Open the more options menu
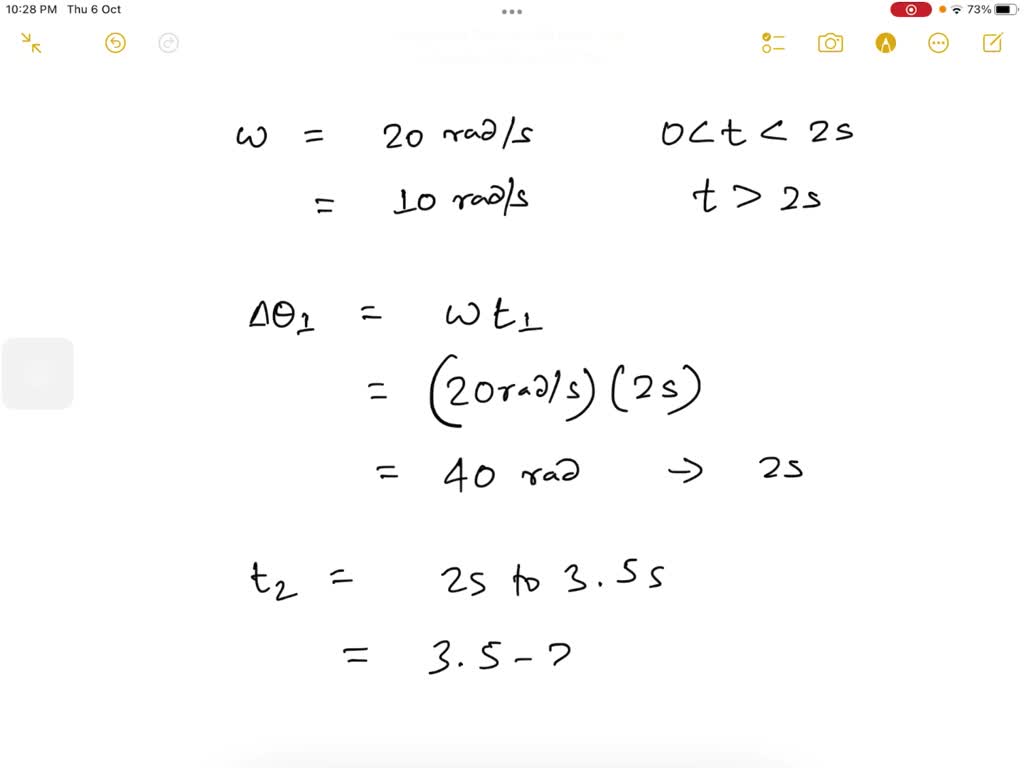The width and height of the screenshot is (1024, 768). click(x=938, y=43)
